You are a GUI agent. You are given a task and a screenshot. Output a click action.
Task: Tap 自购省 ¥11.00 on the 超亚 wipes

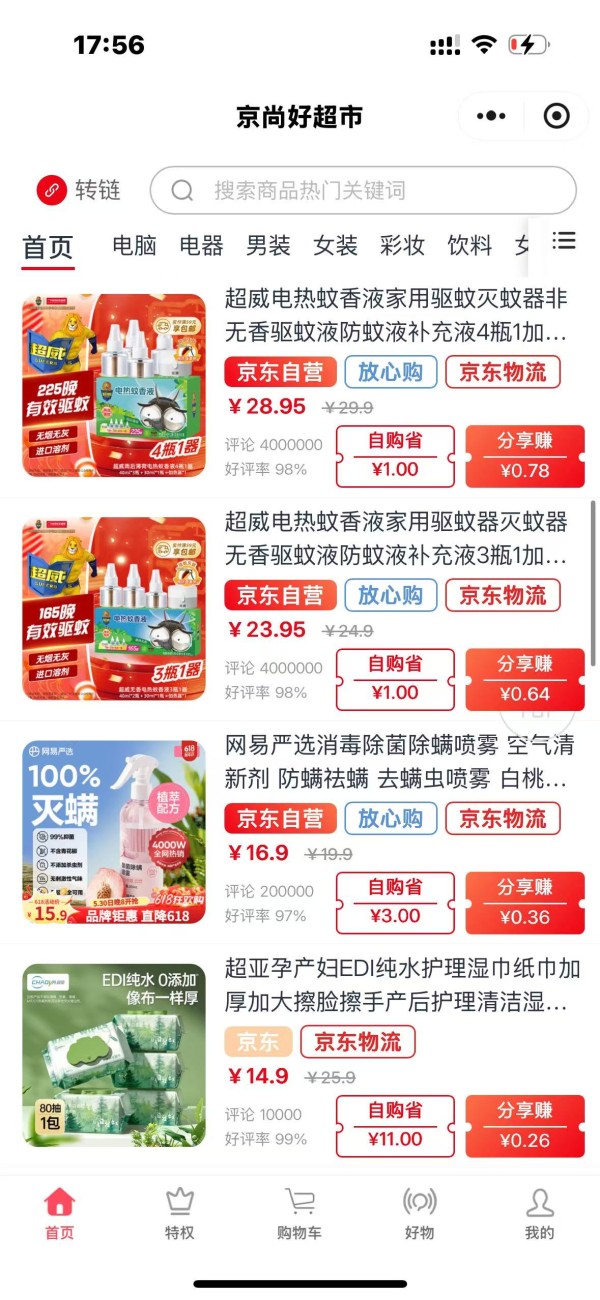395,1126
